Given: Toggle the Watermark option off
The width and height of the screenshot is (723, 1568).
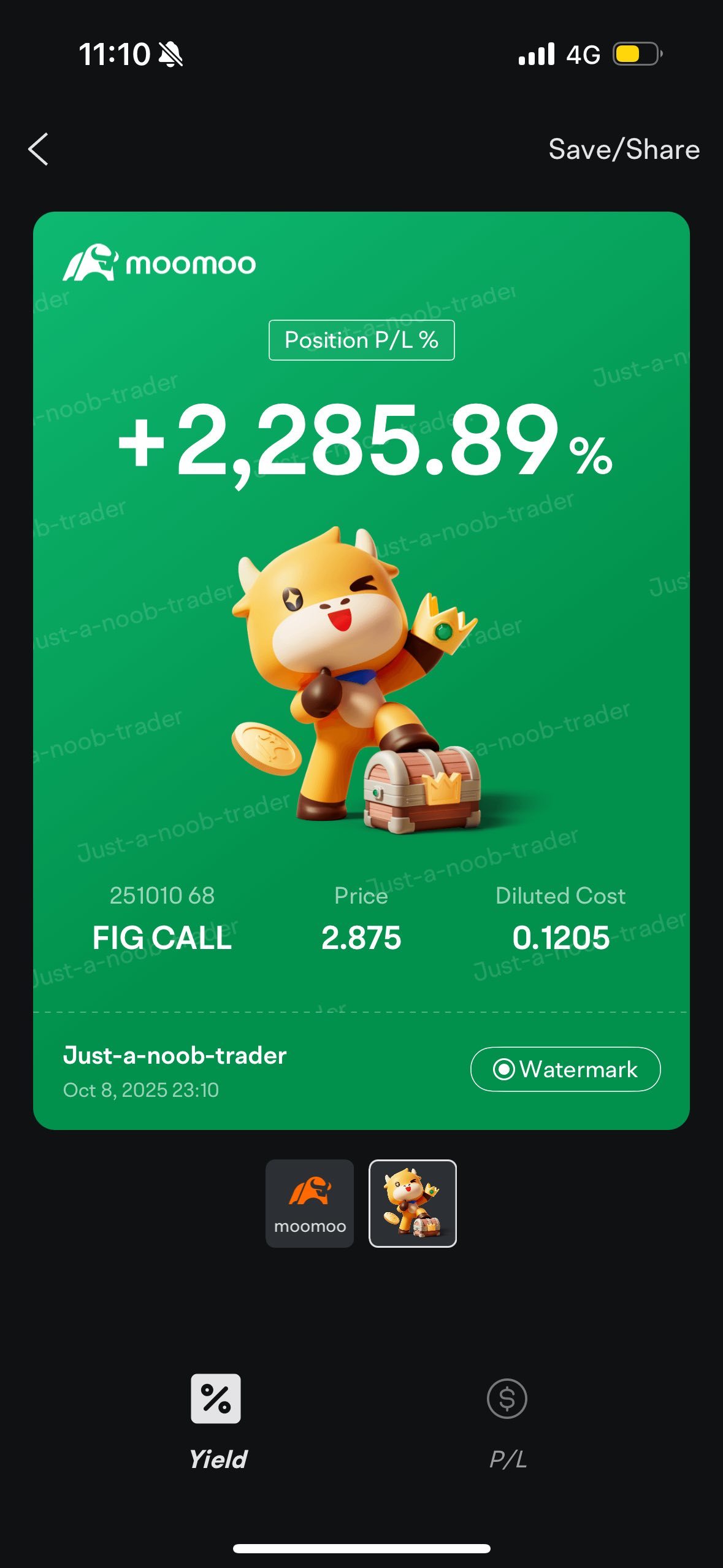Looking at the screenshot, I should click(564, 1069).
